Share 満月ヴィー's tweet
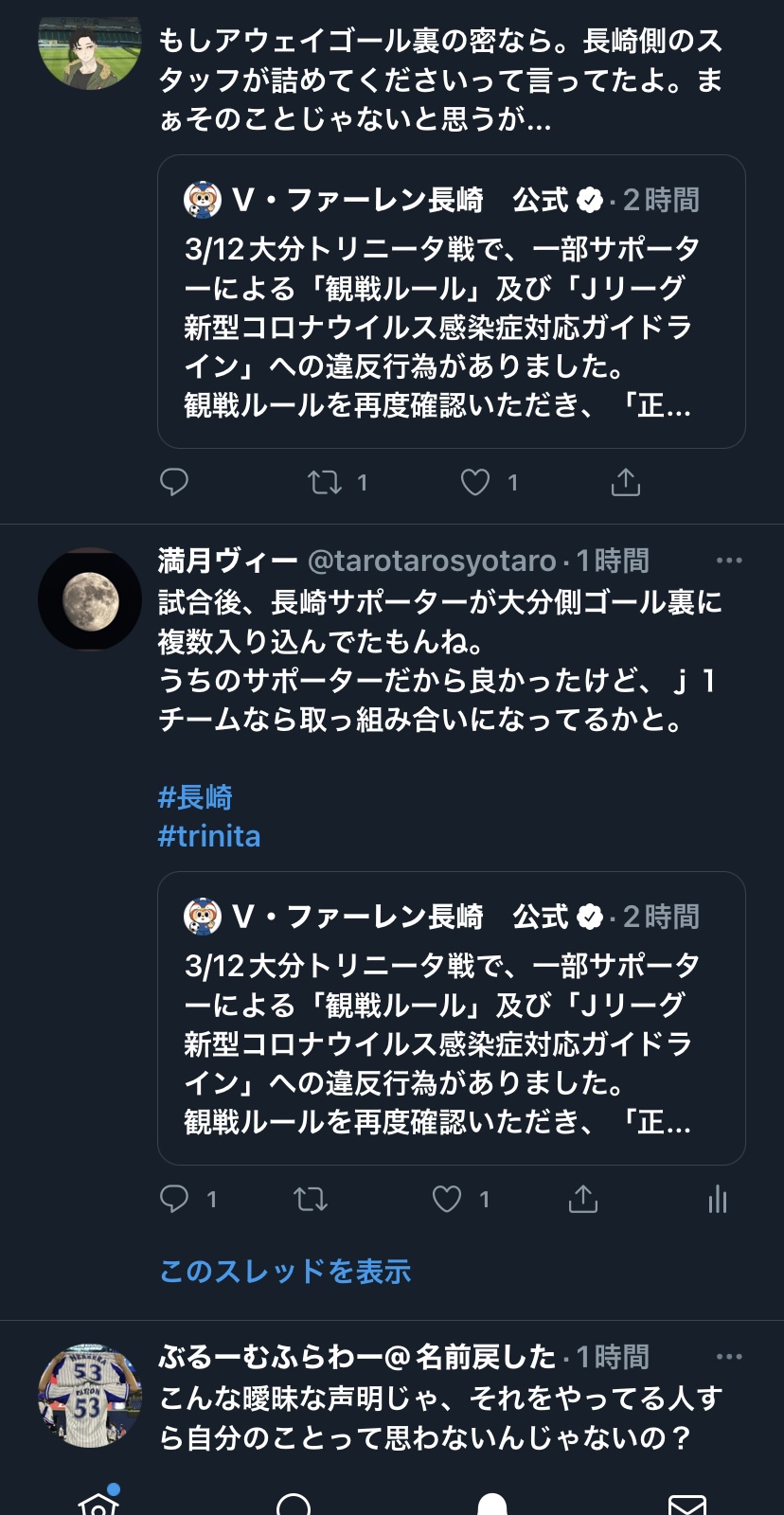The height and width of the screenshot is (1515, 784). pyautogui.click(x=583, y=1199)
